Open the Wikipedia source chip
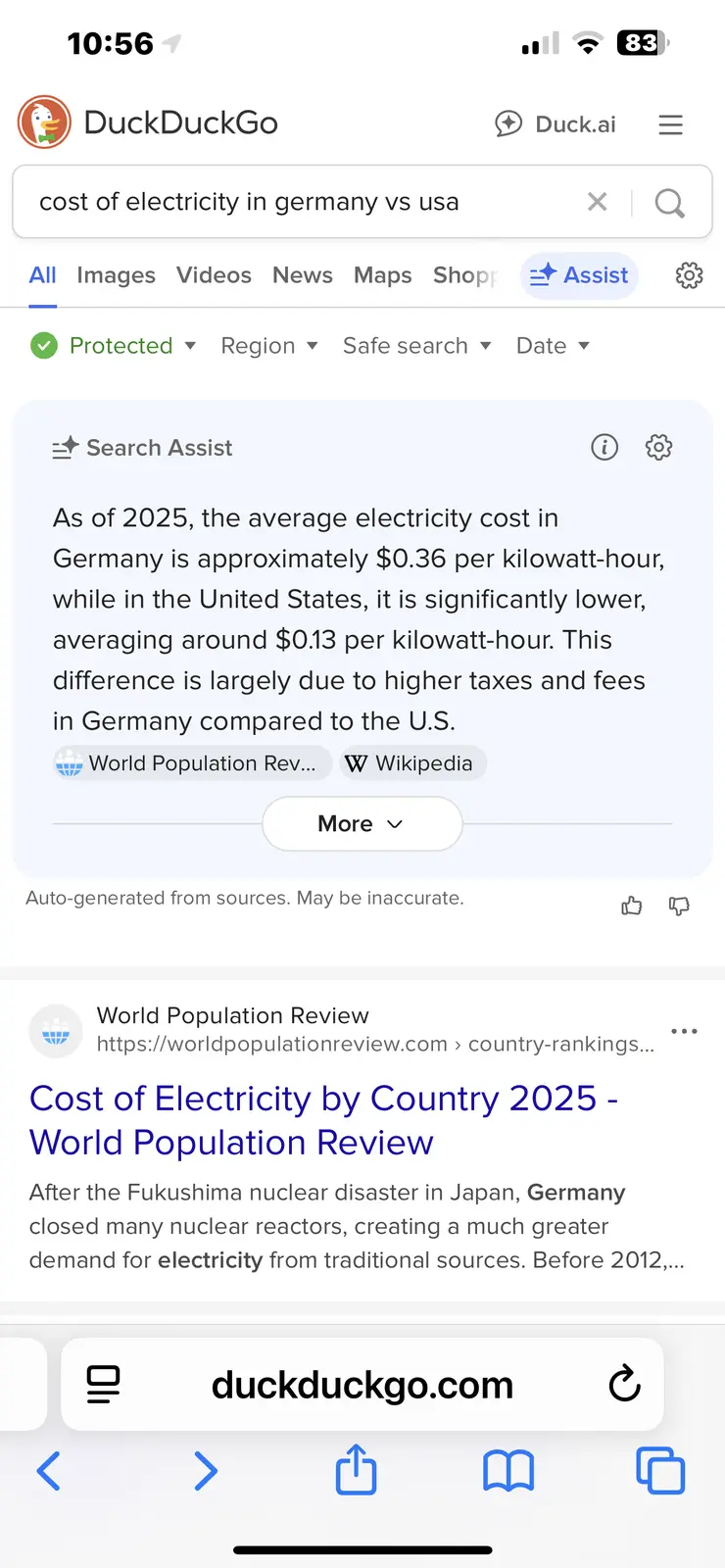725x1568 pixels. coord(412,763)
